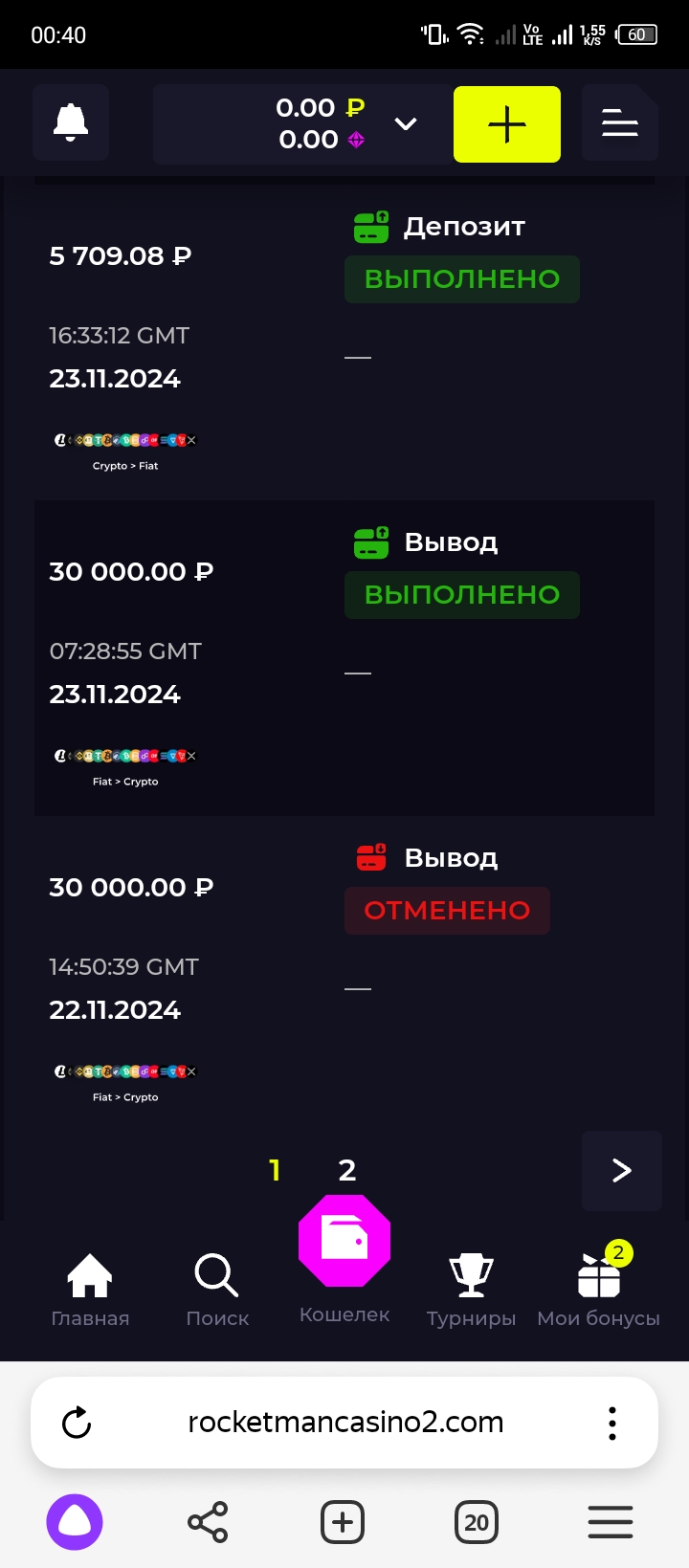
Task: Open the Alice assistant button
Action: coord(75,1521)
